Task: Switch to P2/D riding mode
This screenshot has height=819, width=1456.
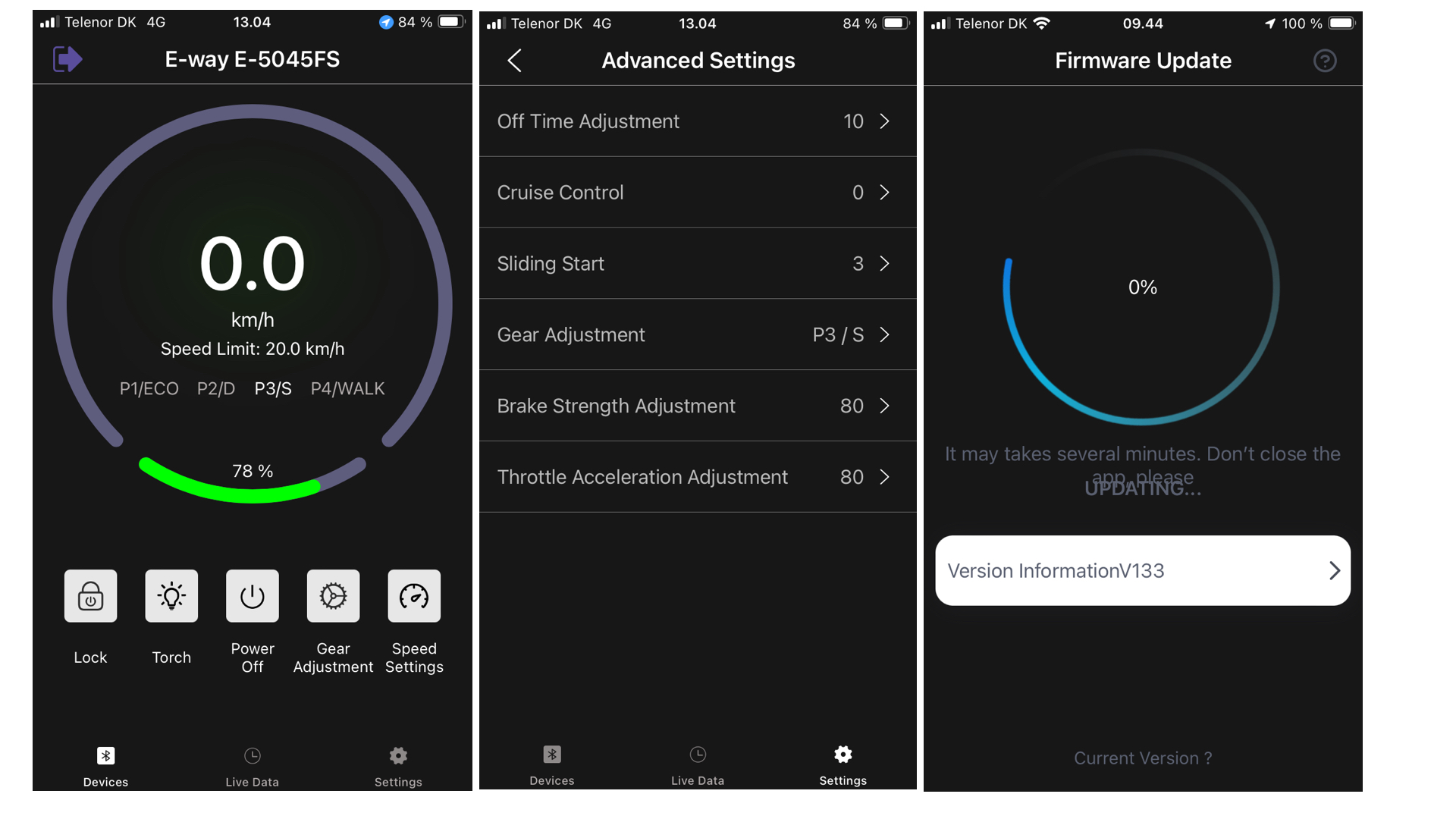Action: (x=216, y=389)
